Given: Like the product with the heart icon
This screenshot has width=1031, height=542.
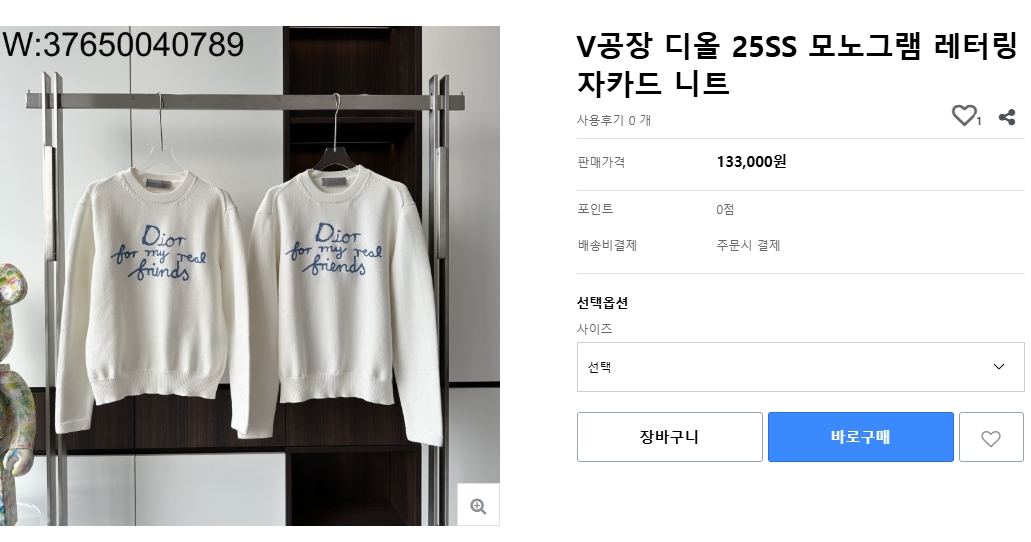Looking at the screenshot, I should tap(964, 116).
